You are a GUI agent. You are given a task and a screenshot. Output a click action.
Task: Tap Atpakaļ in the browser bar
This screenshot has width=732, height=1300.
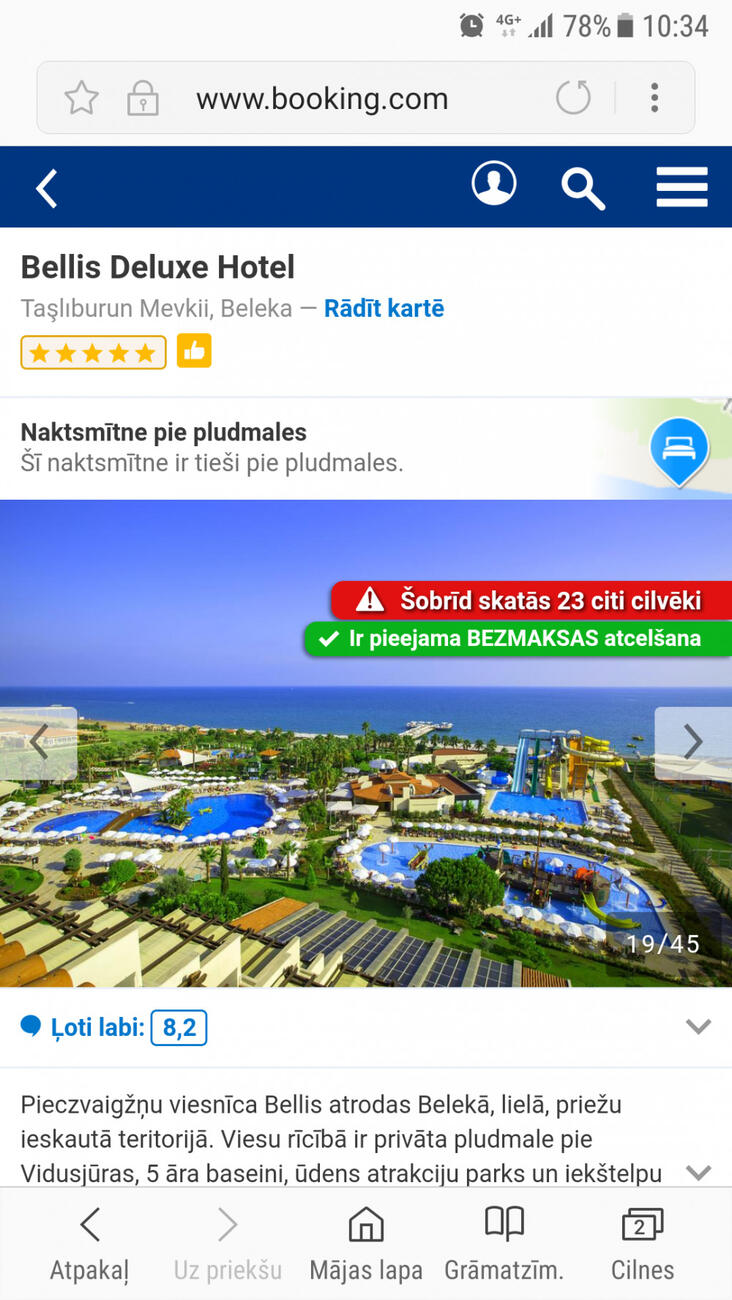point(90,1243)
